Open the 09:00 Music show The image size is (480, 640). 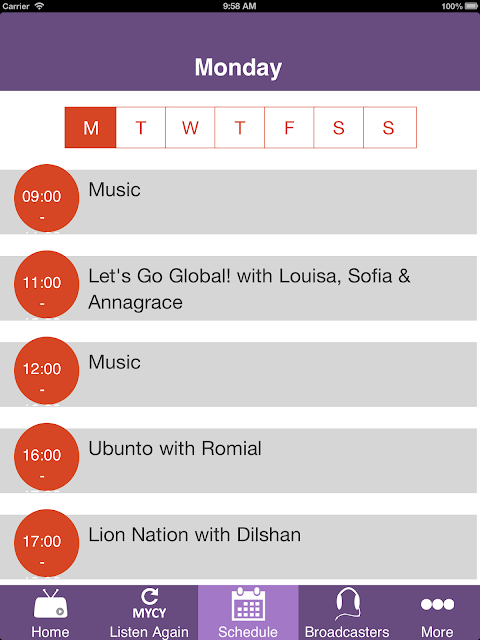click(238, 202)
